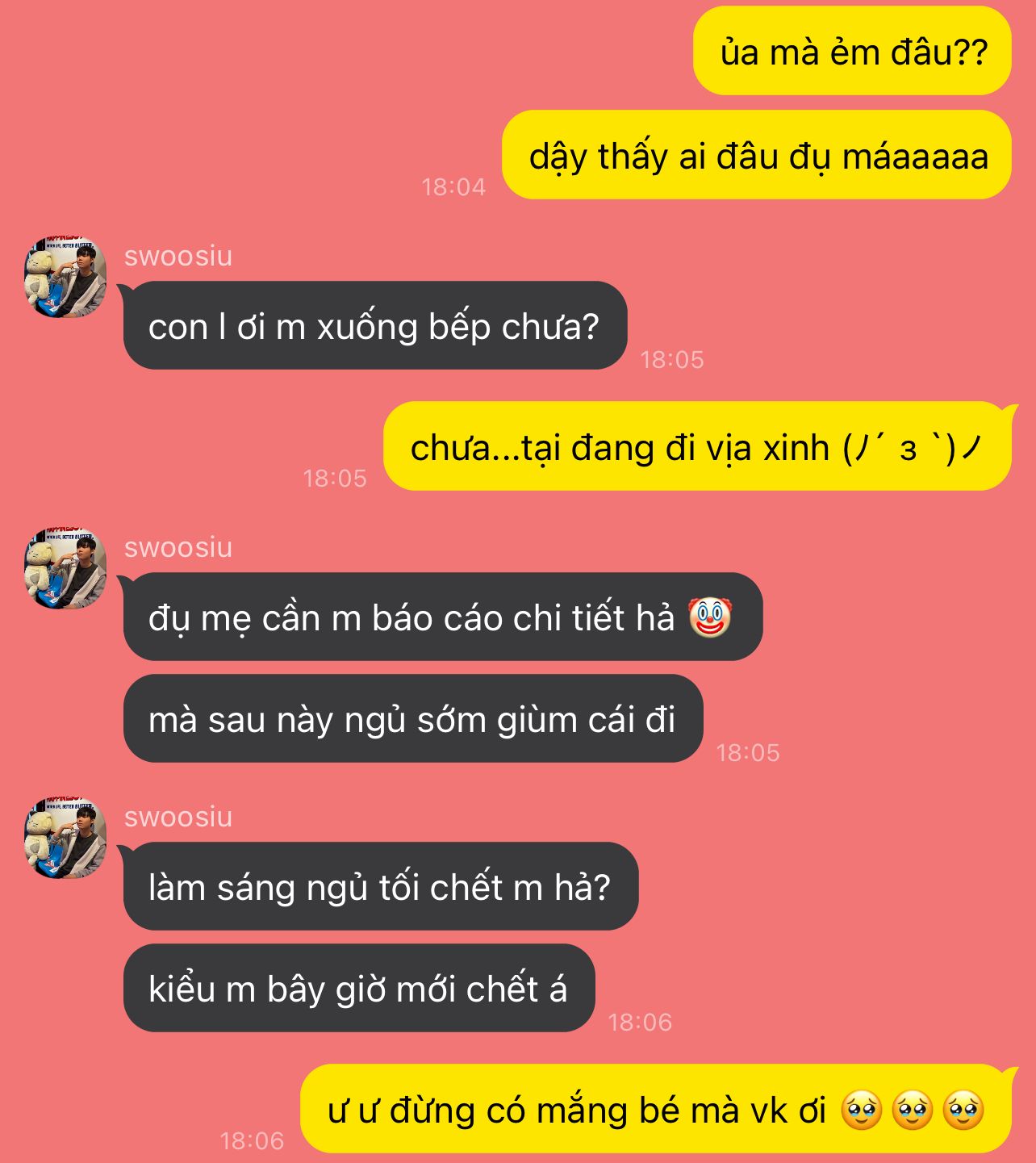
Task: View swoosiu's profile photo beside "làm sáng ngủ tối"
Action: point(65,839)
